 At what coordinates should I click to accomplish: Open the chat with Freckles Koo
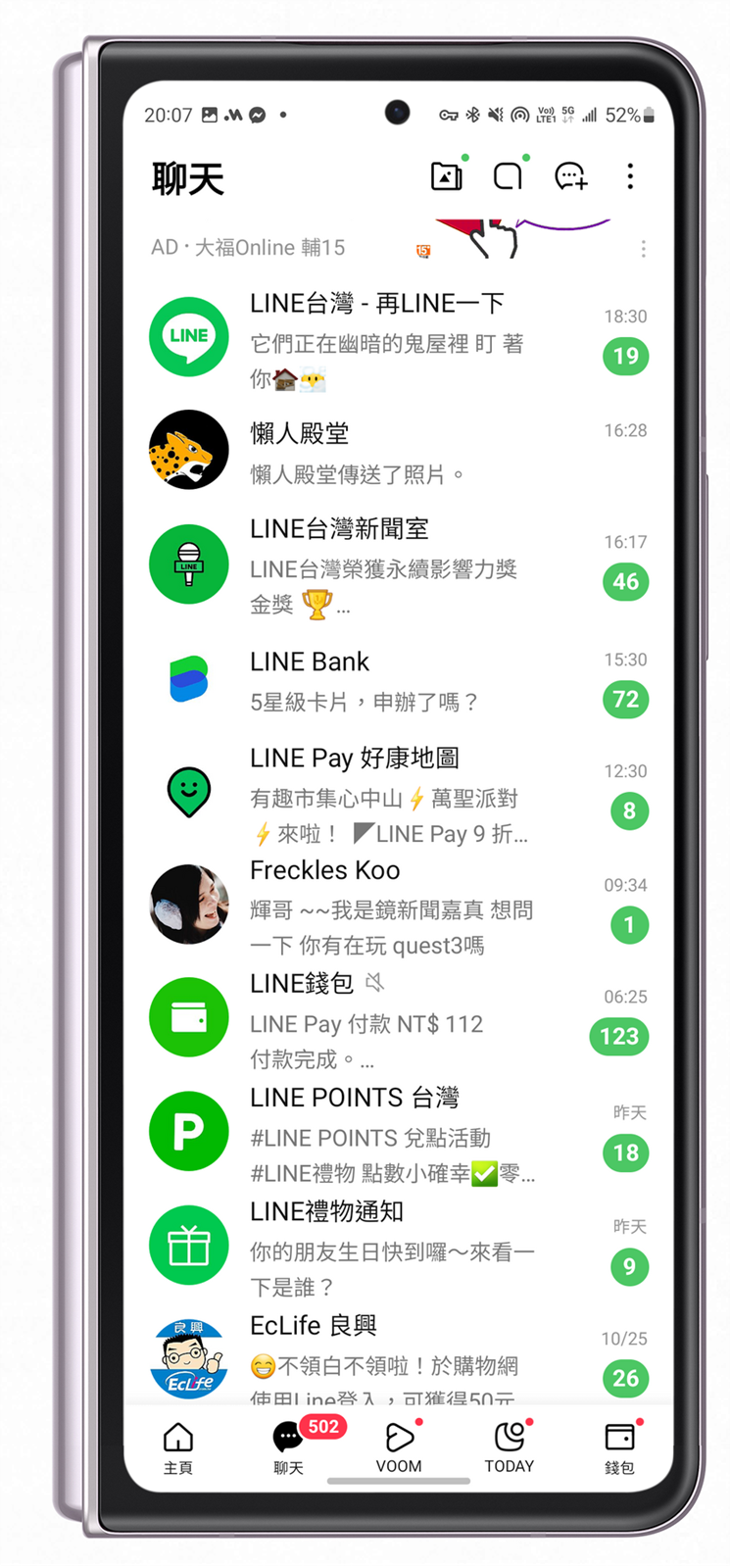[392, 906]
